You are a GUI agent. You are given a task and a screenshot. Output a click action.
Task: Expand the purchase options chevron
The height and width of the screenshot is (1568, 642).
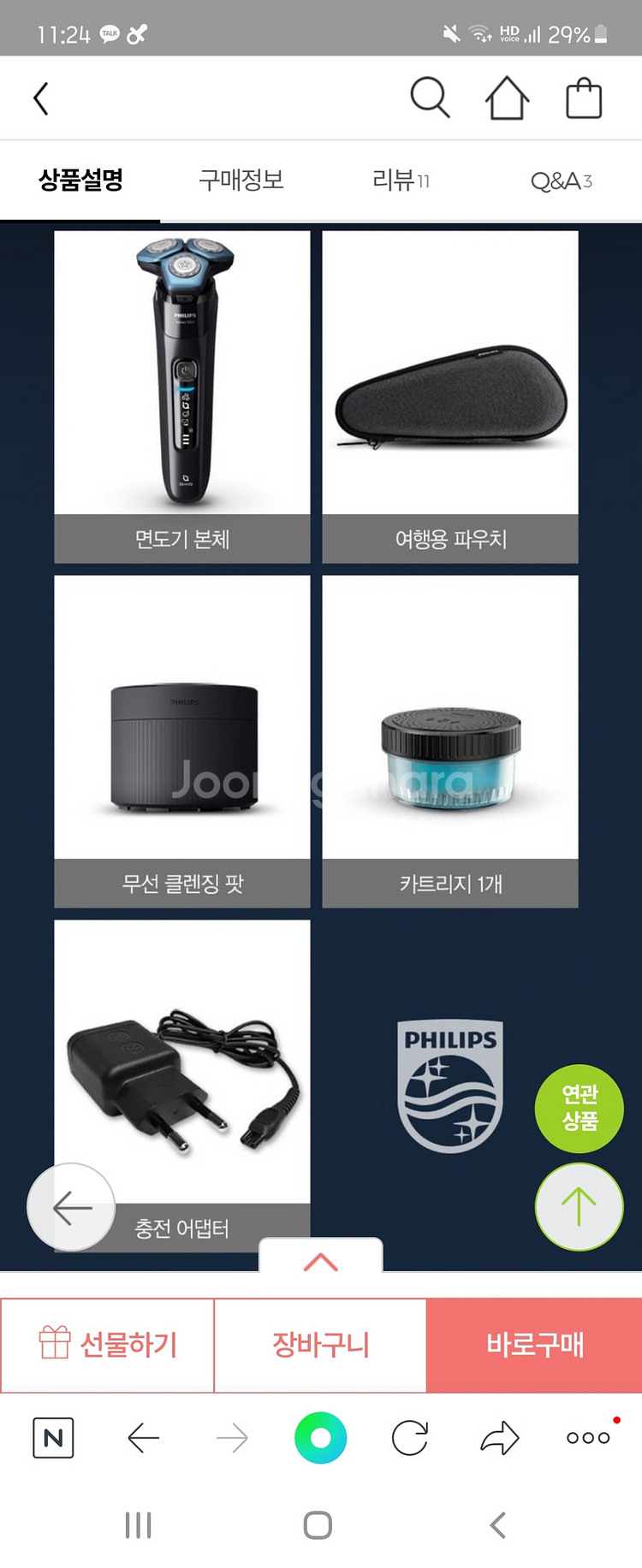pyautogui.click(x=321, y=1261)
